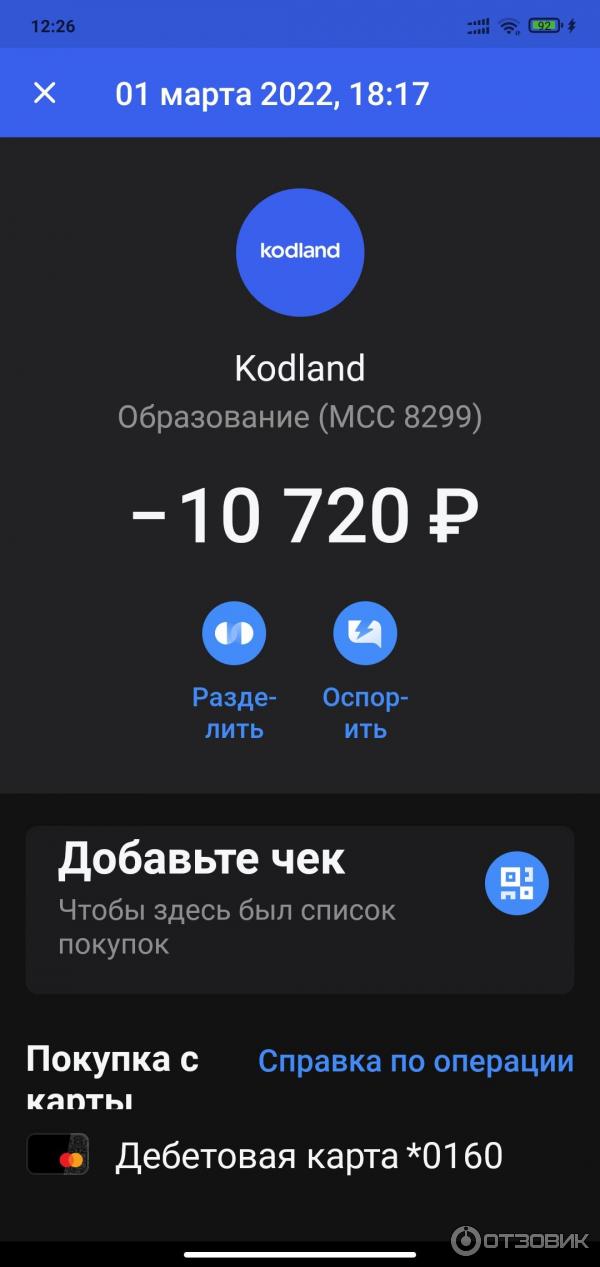Open the Kodland merchant logo

(x=300, y=251)
